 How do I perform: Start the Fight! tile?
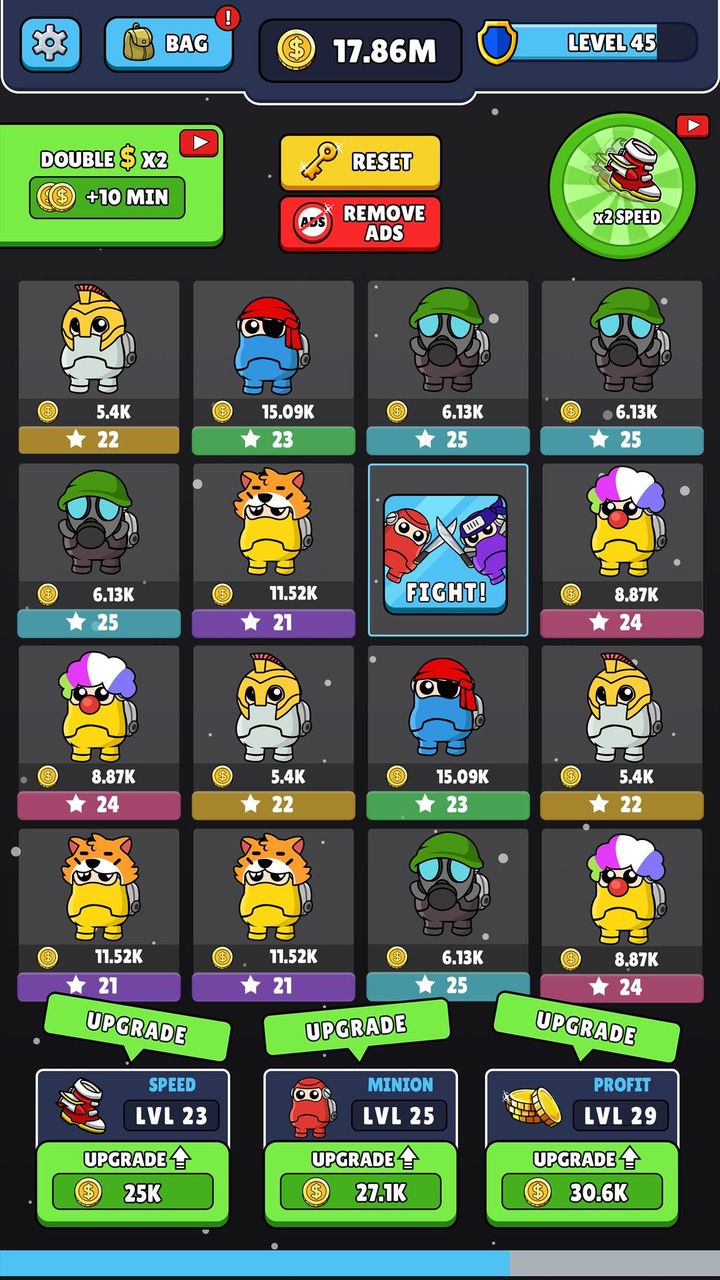pos(447,552)
